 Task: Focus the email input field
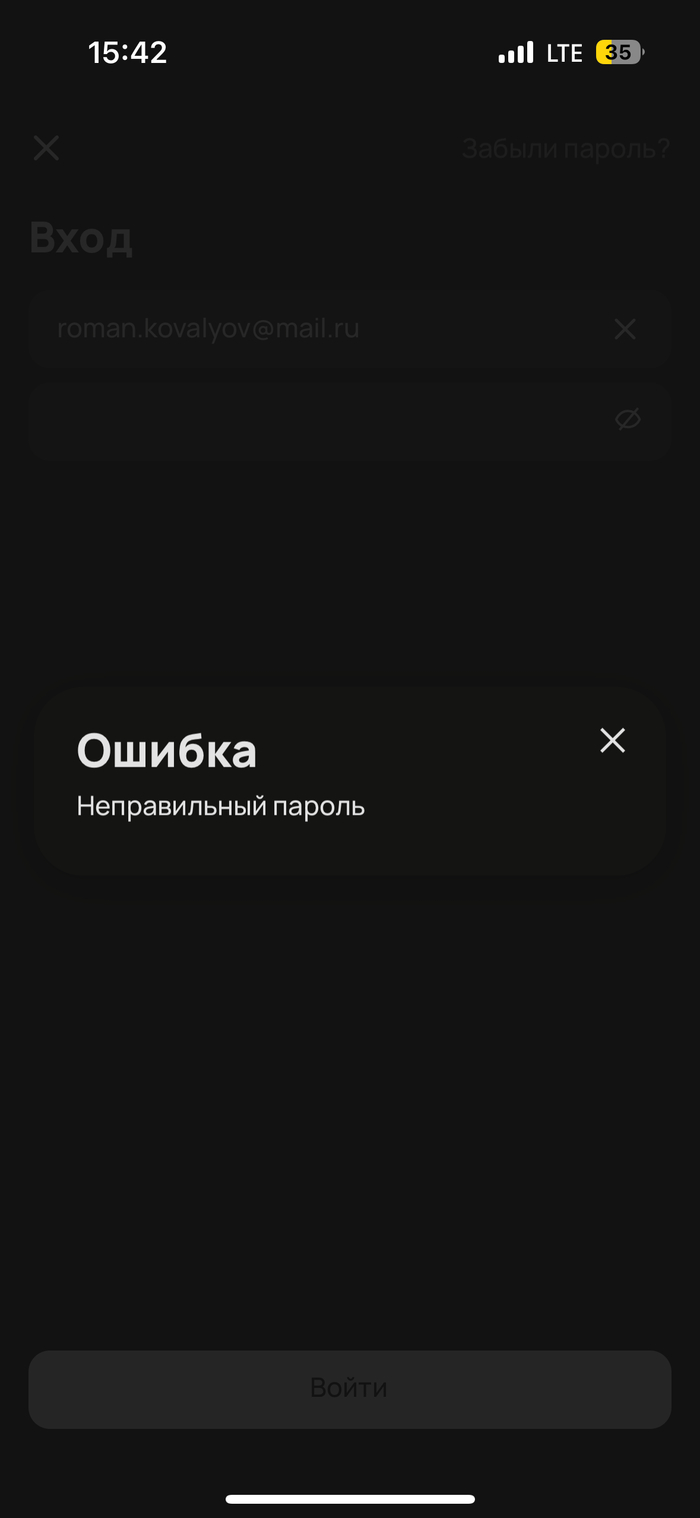click(x=300, y=329)
